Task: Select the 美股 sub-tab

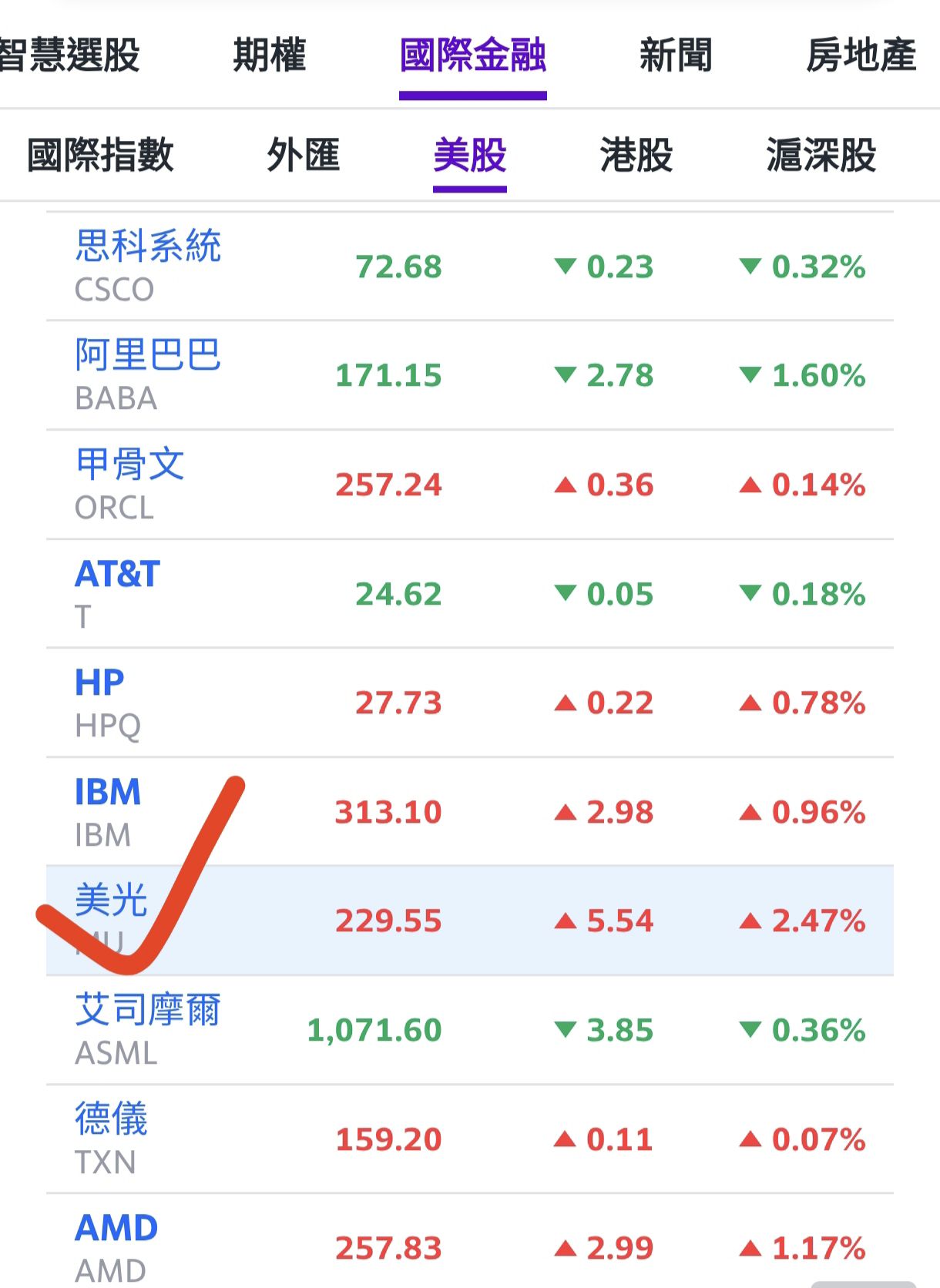Action: (469, 156)
